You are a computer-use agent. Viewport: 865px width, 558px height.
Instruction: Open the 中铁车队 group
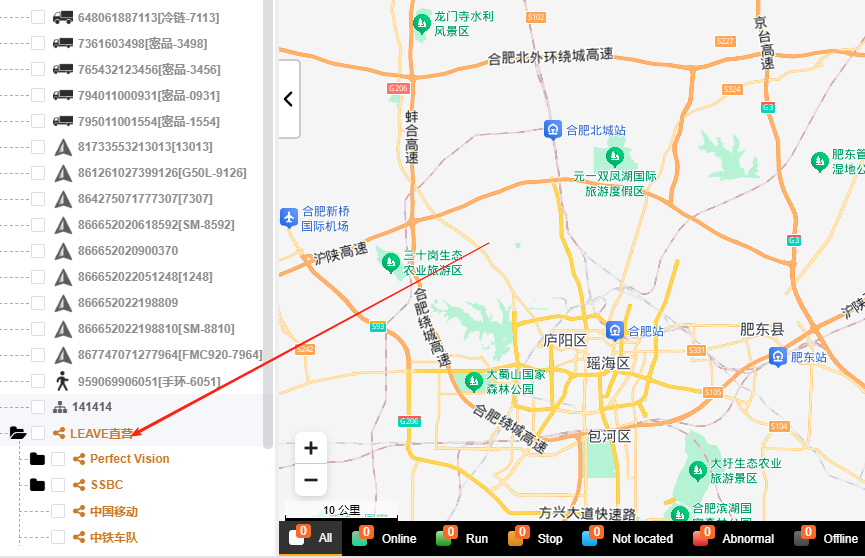coord(113,537)
